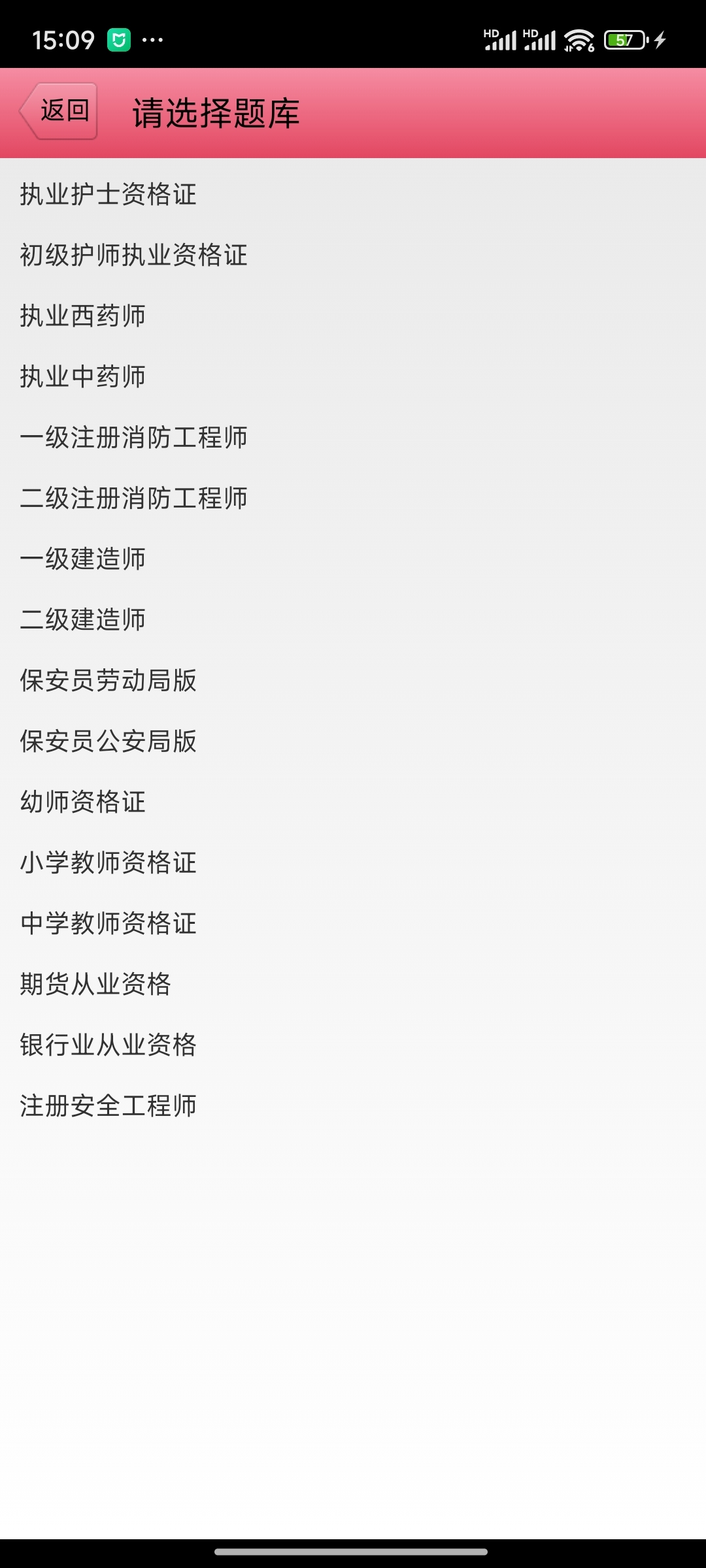Open 幼师资格证 question bank
Image resolution: width=706 pixels, height=1568 pixels.
83,802
